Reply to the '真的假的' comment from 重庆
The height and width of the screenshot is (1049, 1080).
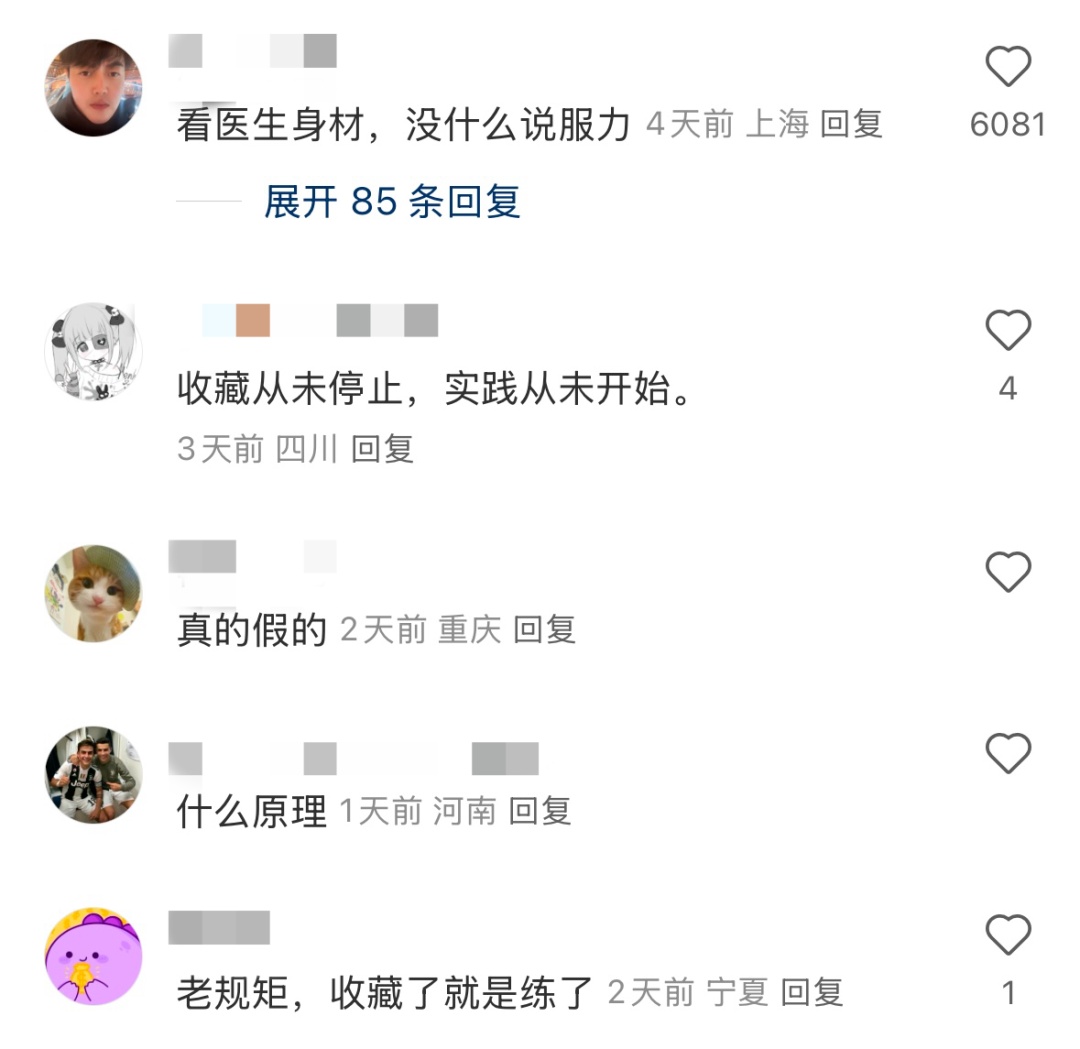(544, 630)
